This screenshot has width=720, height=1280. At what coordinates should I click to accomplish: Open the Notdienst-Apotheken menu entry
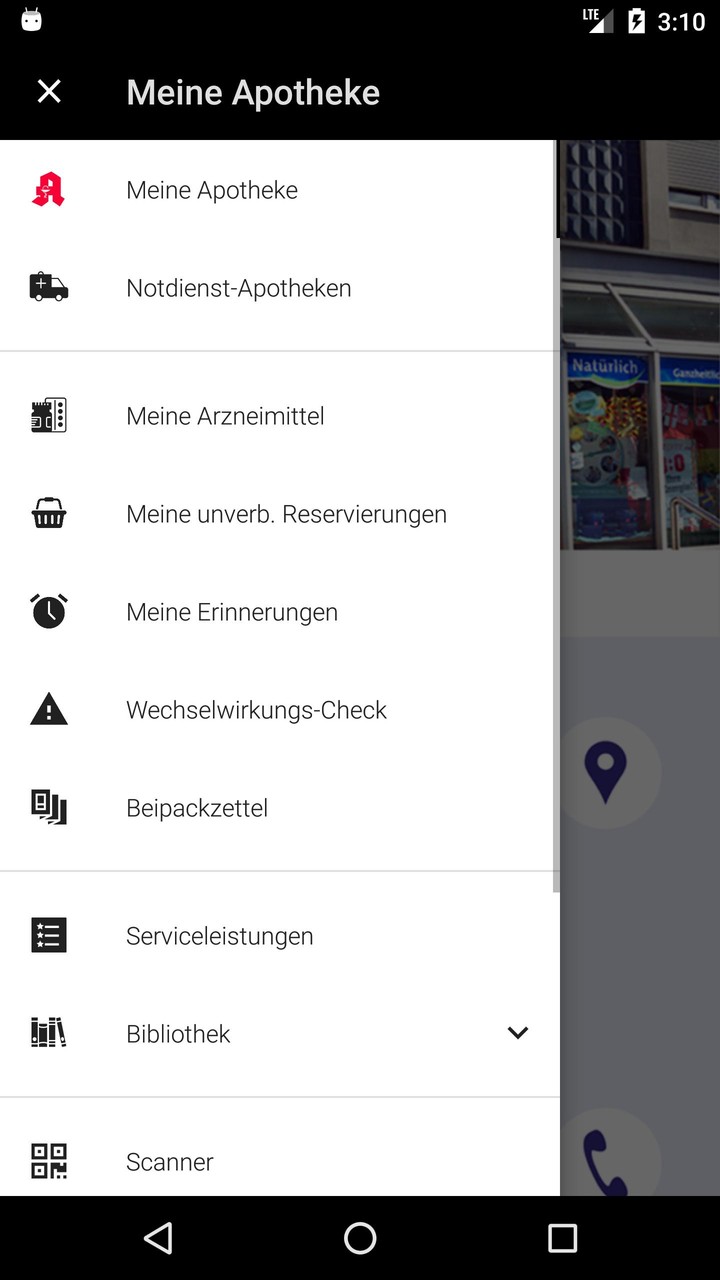click(x=238, y=287)
